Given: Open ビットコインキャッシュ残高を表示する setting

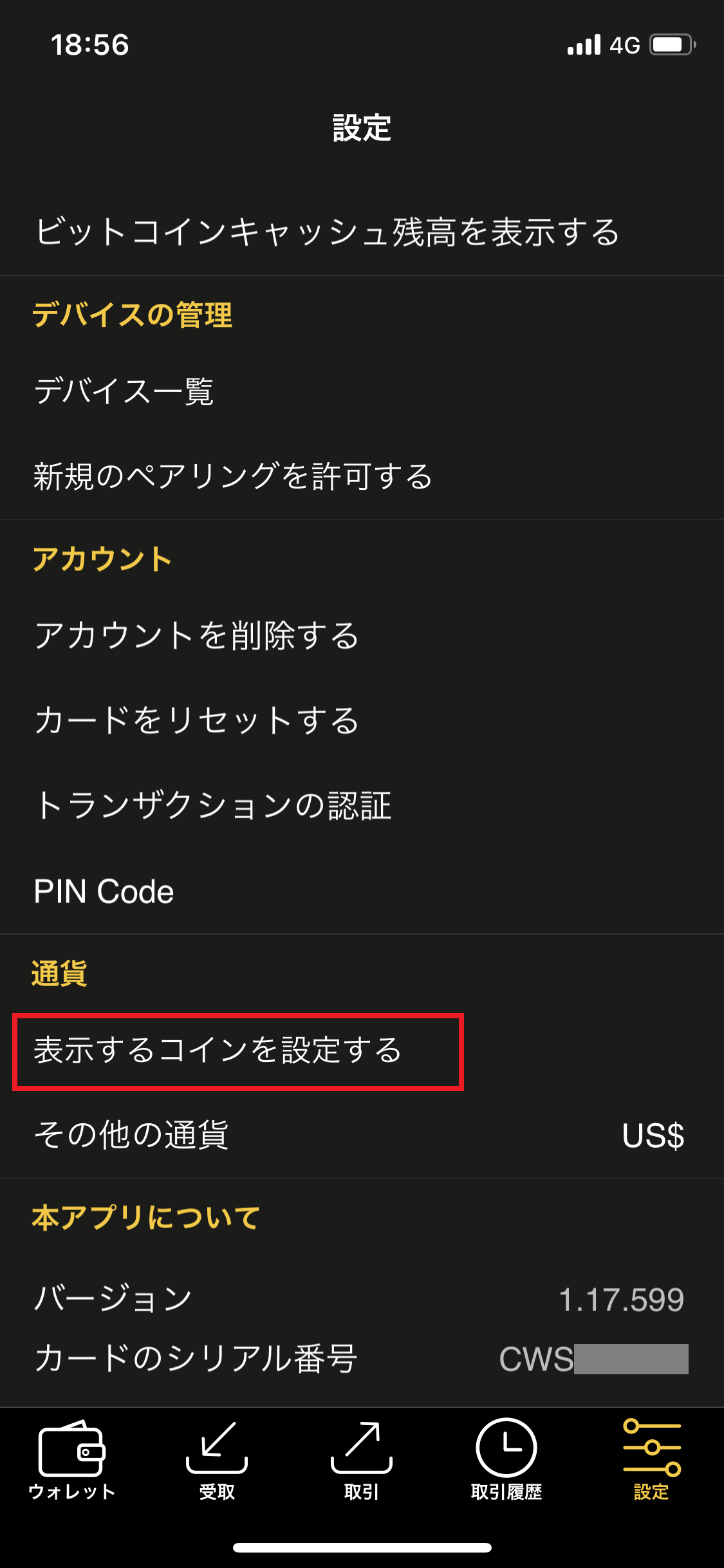Looking at the screenshot, I should (x=362, y=232).
